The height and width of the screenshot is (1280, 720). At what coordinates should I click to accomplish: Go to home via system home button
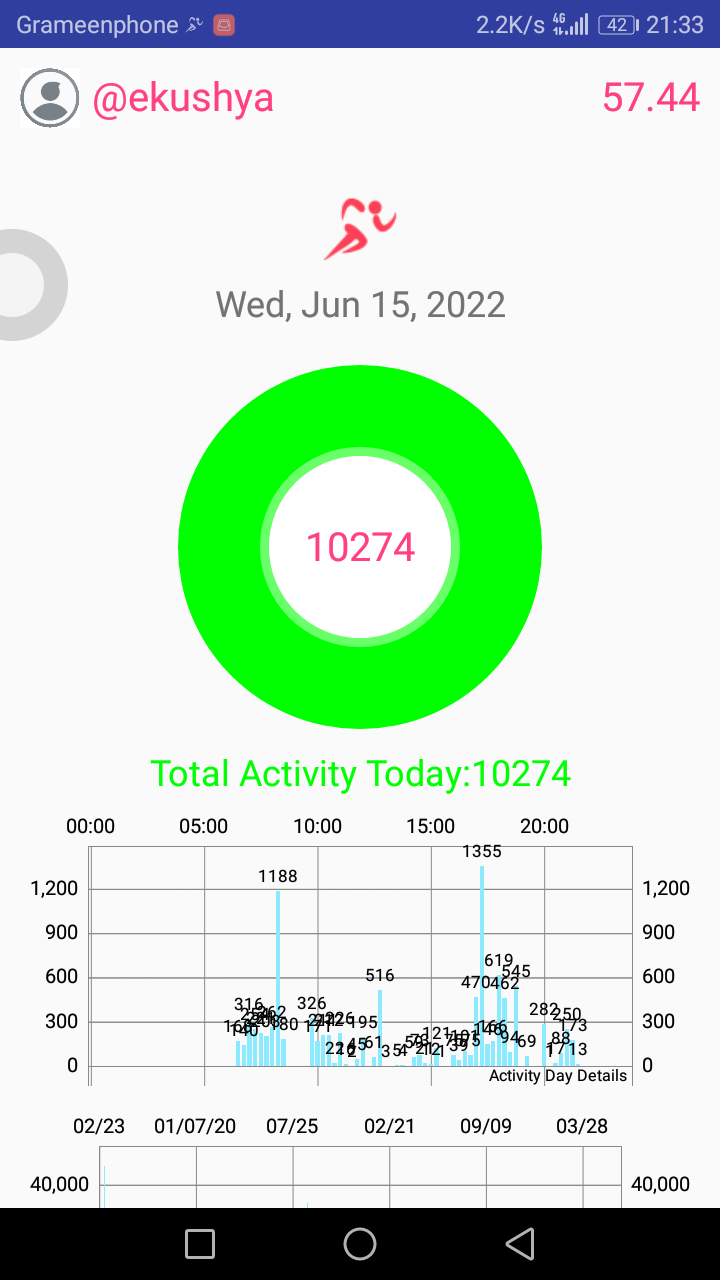[x=360, y=1243]
